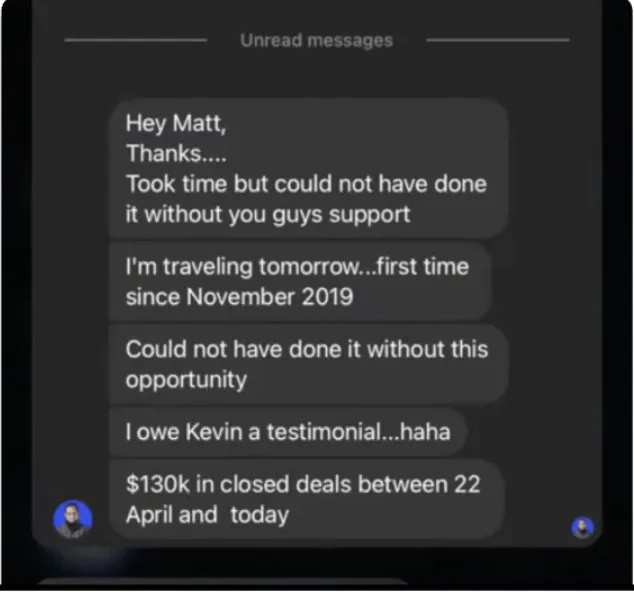
Task: Open the sender's profile picture beside the messages
Action: pyautogui.click(x=73, y=519)
